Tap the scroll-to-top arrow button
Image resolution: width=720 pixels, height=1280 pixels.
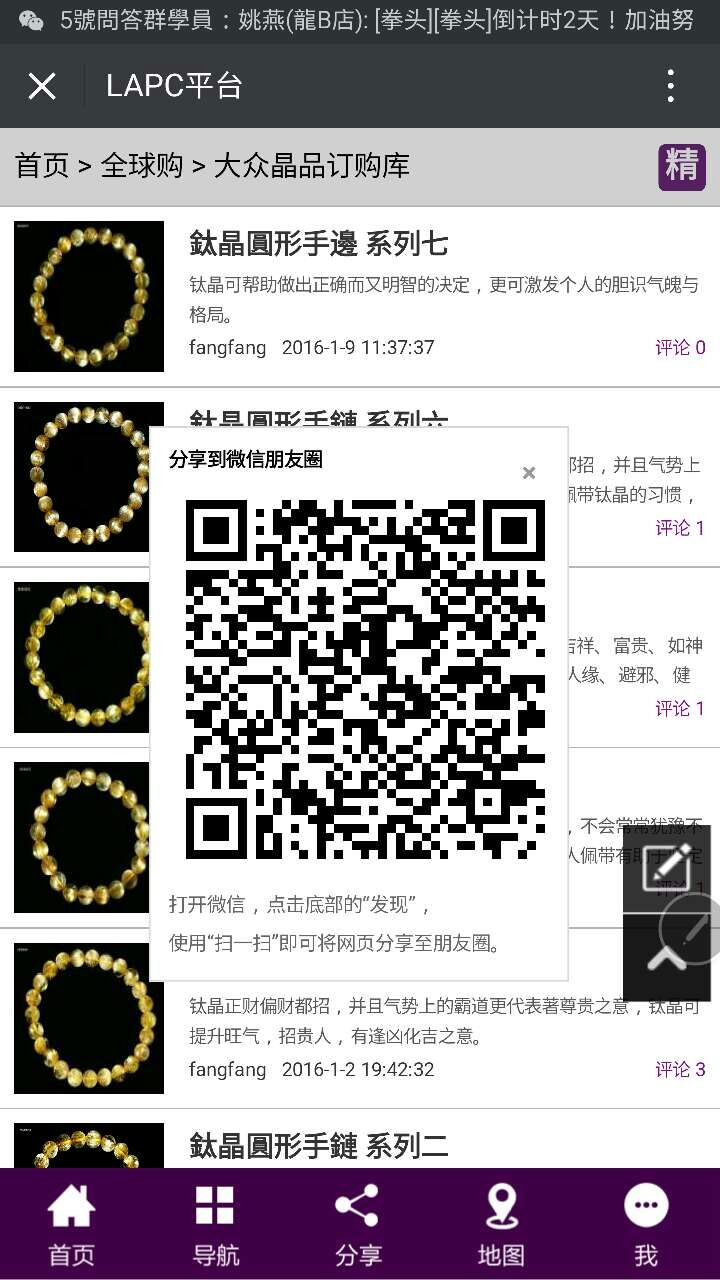pos(666,958)
